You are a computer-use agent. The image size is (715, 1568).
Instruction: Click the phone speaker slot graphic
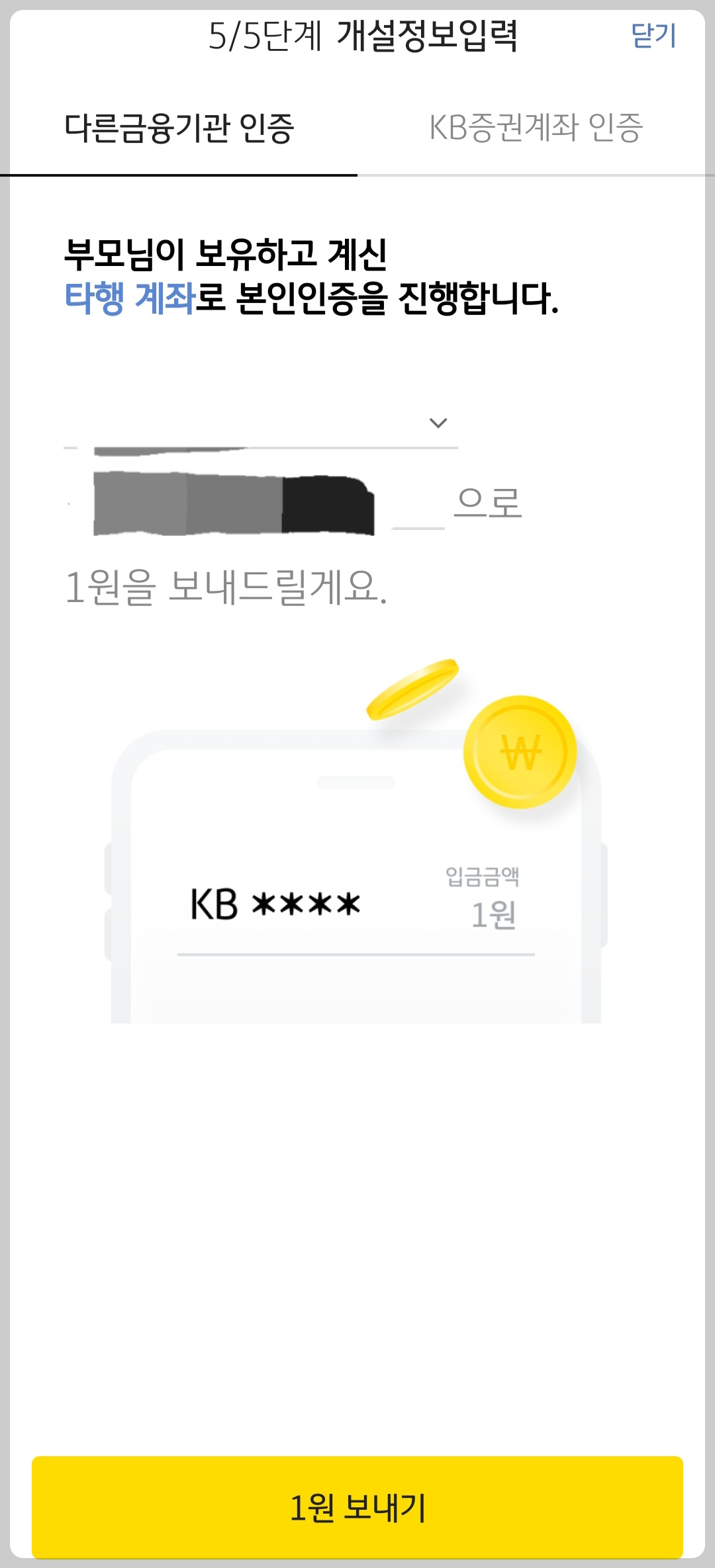coord(358,781)
